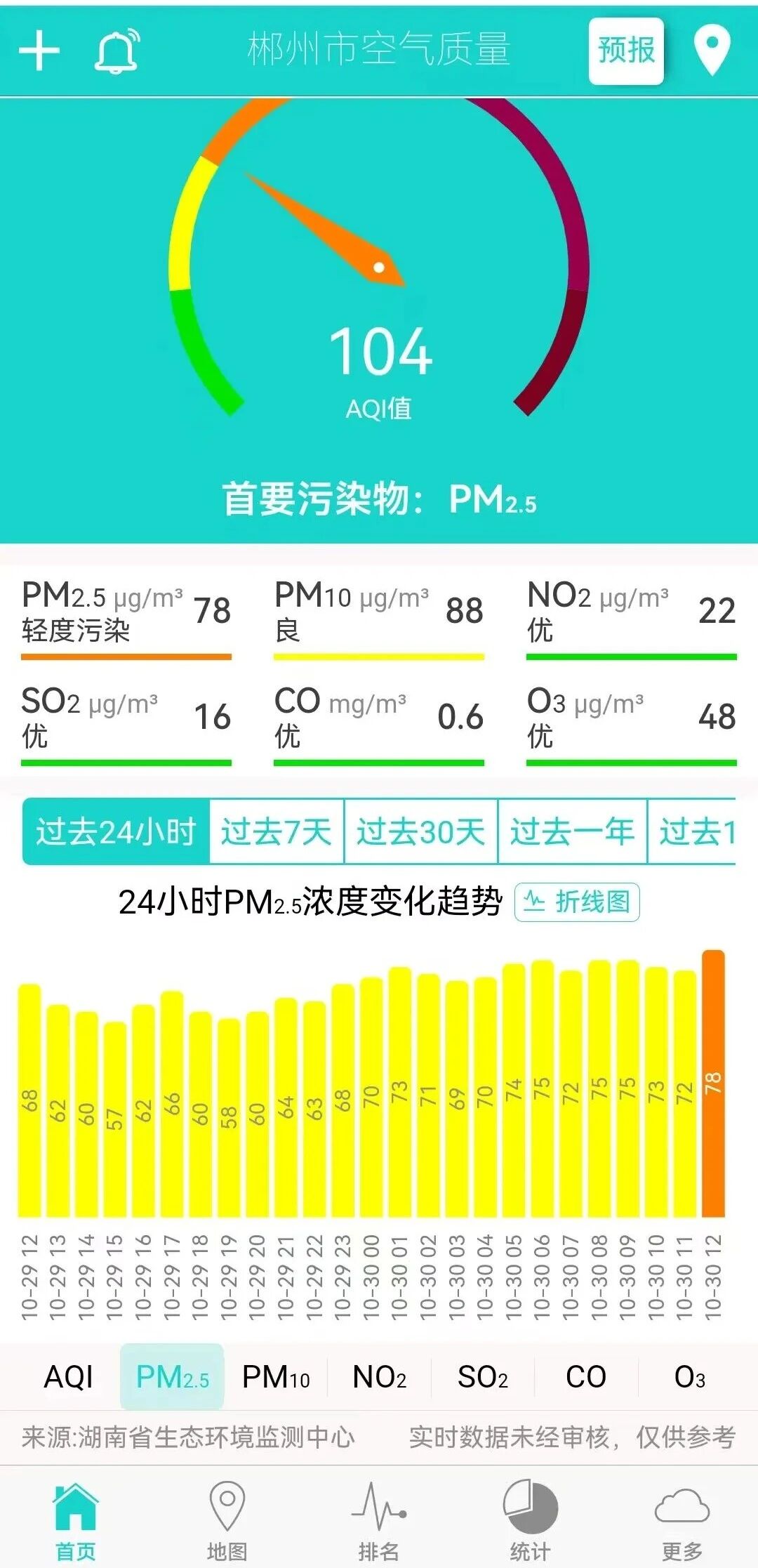This screenshot has width=758, height=1568.
Task: Go to the 排名 ranking tab
Action: pos(378,1520)
